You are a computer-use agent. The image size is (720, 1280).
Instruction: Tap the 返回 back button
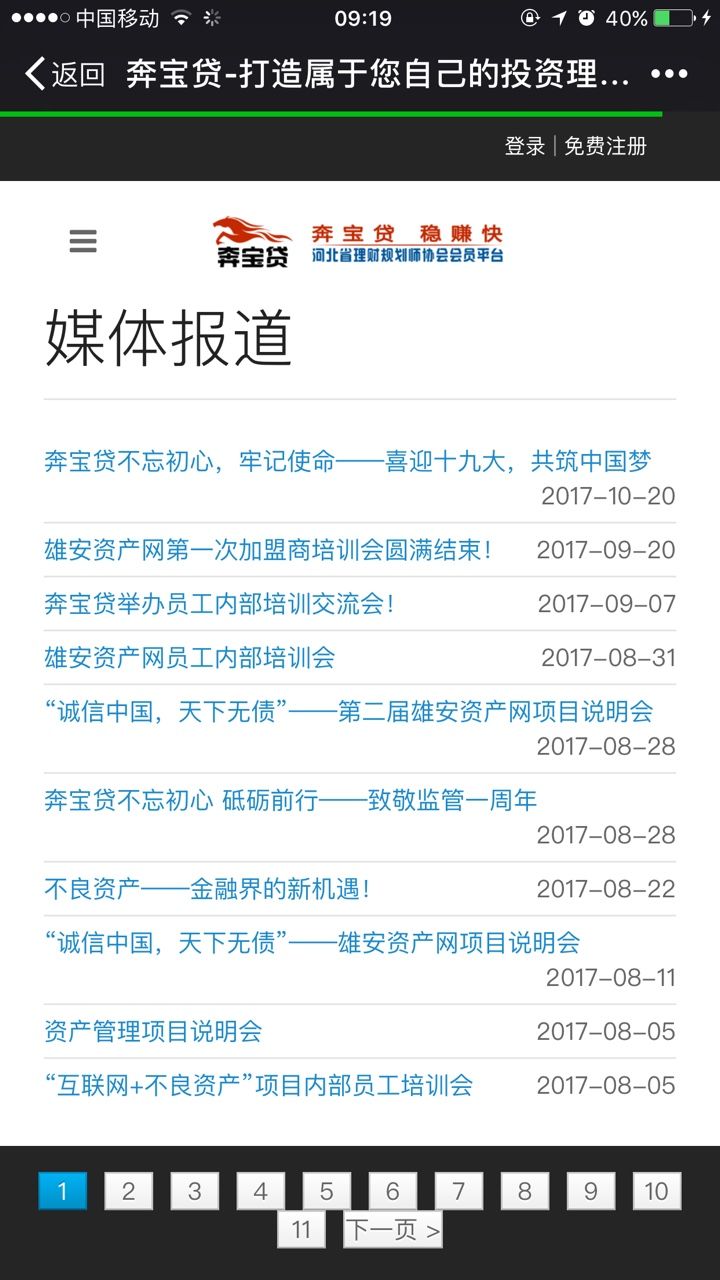coord(65,74)
